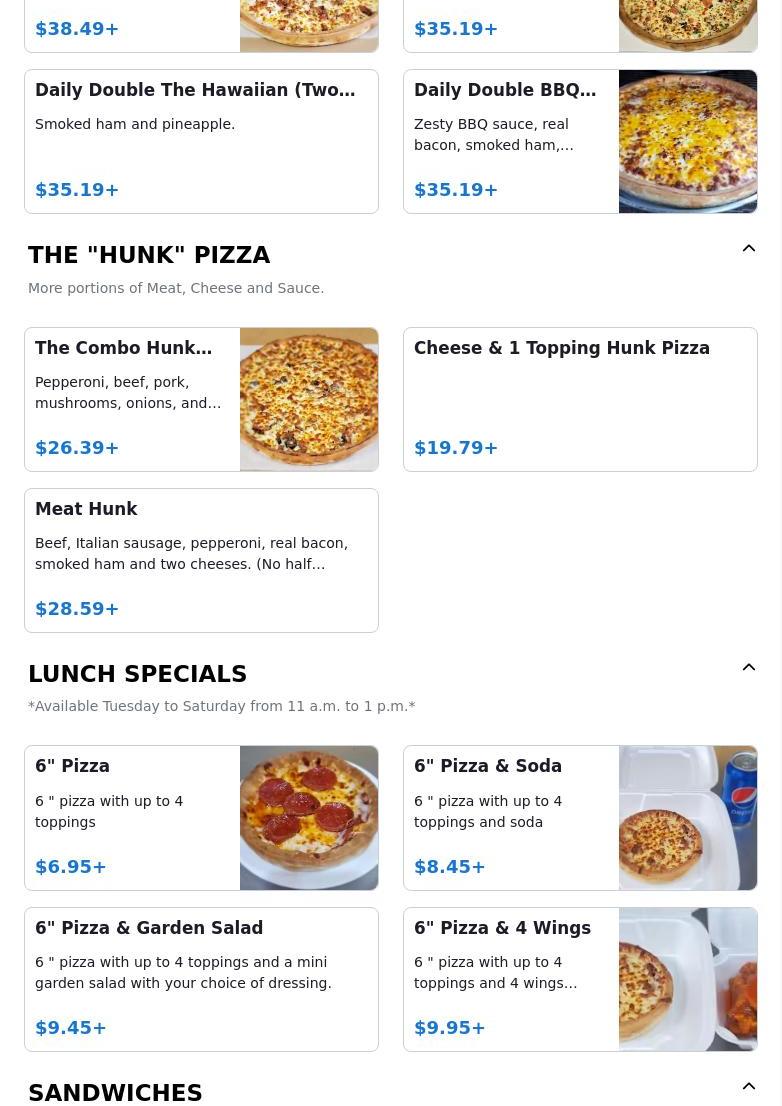Collapse the SANDWICHES section
Screen dimensions: 782x1106
point(748,1087)
